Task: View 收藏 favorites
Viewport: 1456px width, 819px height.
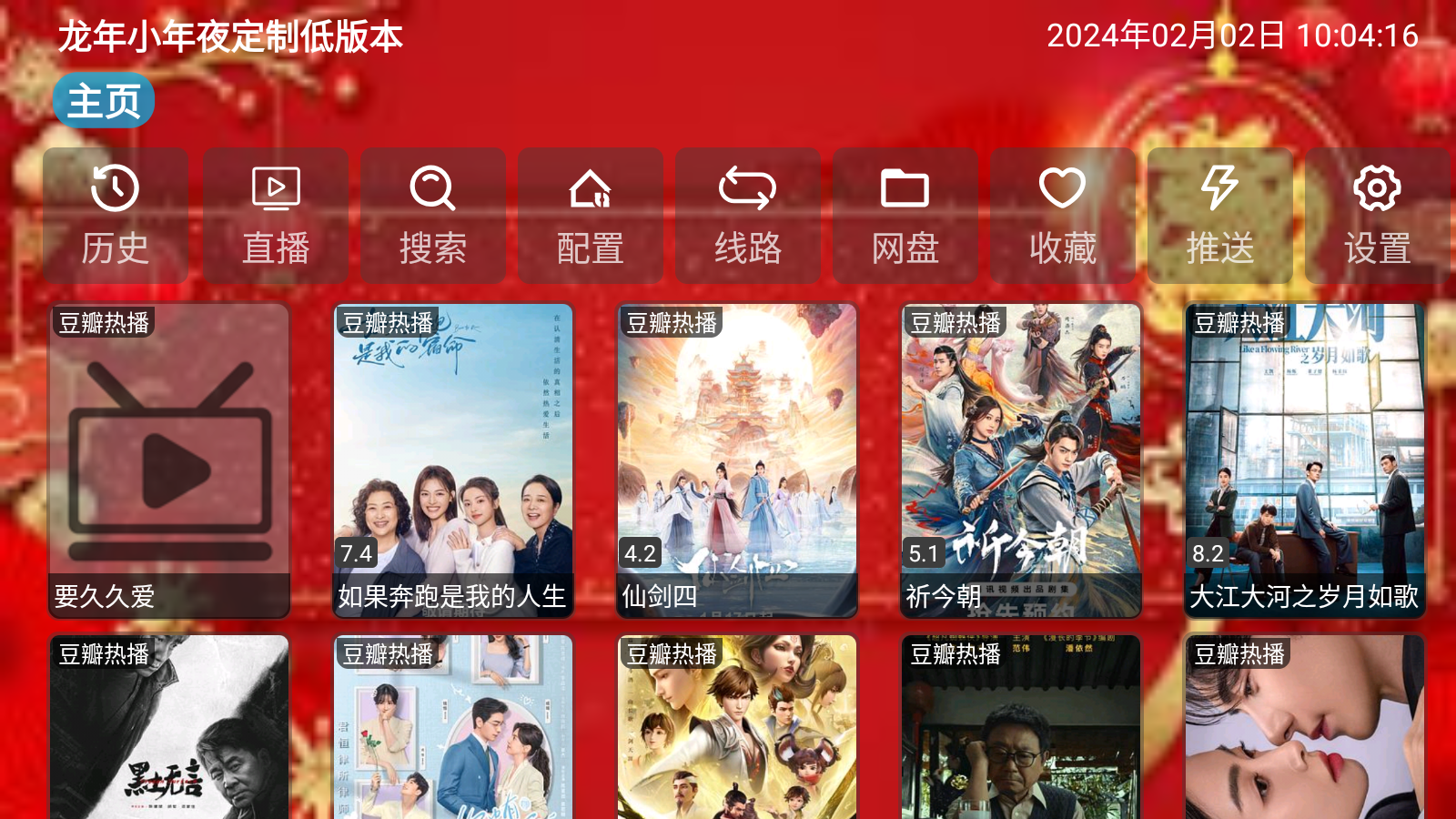Action: 1063,216
